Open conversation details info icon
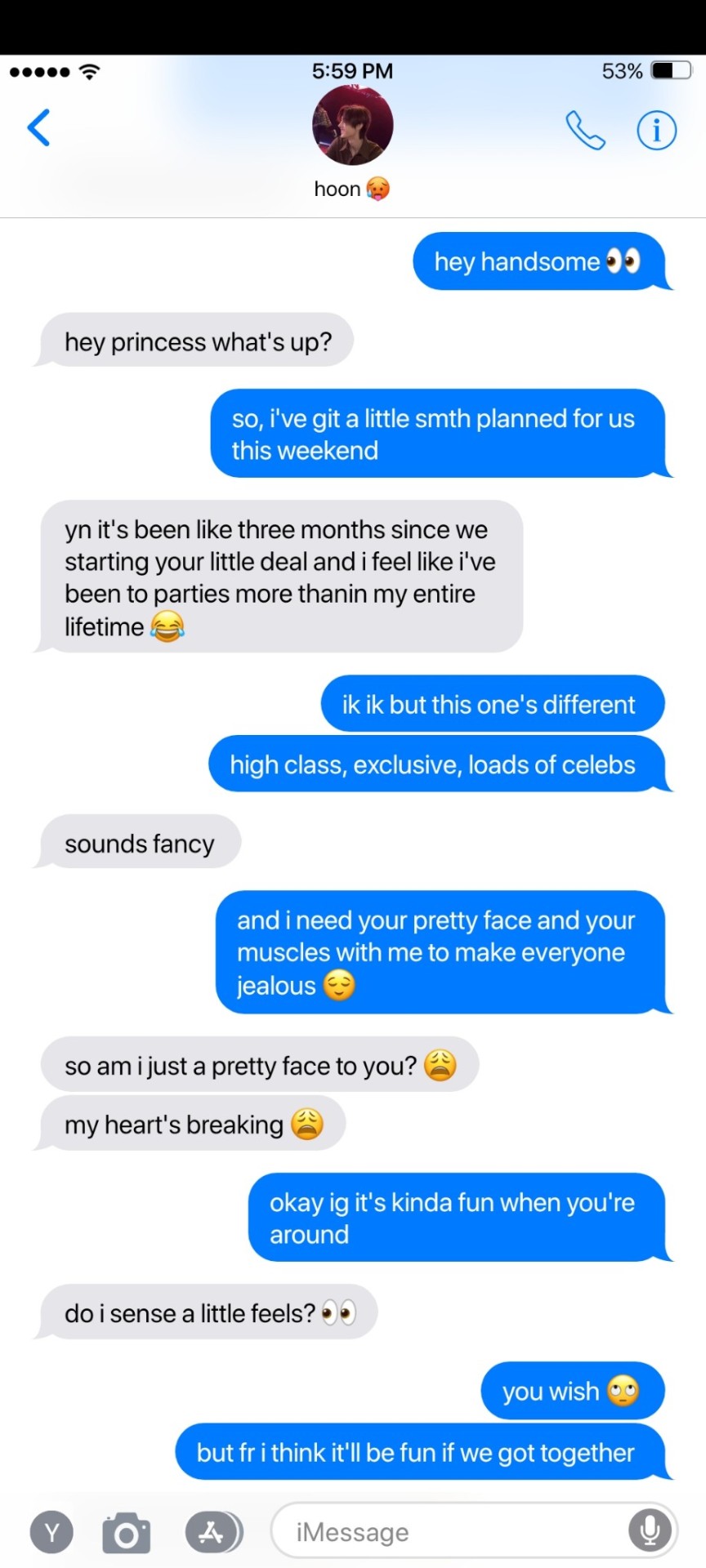 click(x=656, y=131)
